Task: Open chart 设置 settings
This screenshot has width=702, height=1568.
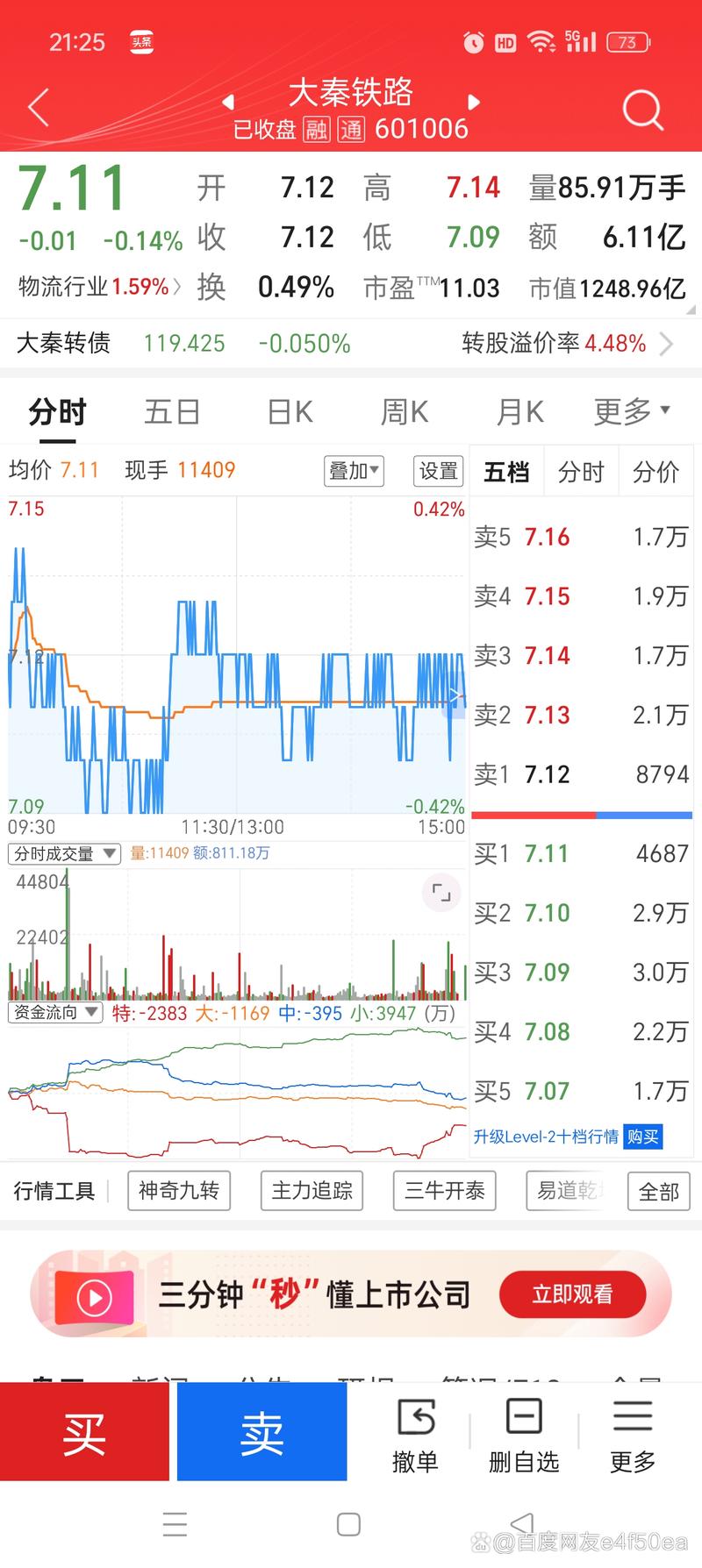Action: pyautogui.click(x=438, y=471)
